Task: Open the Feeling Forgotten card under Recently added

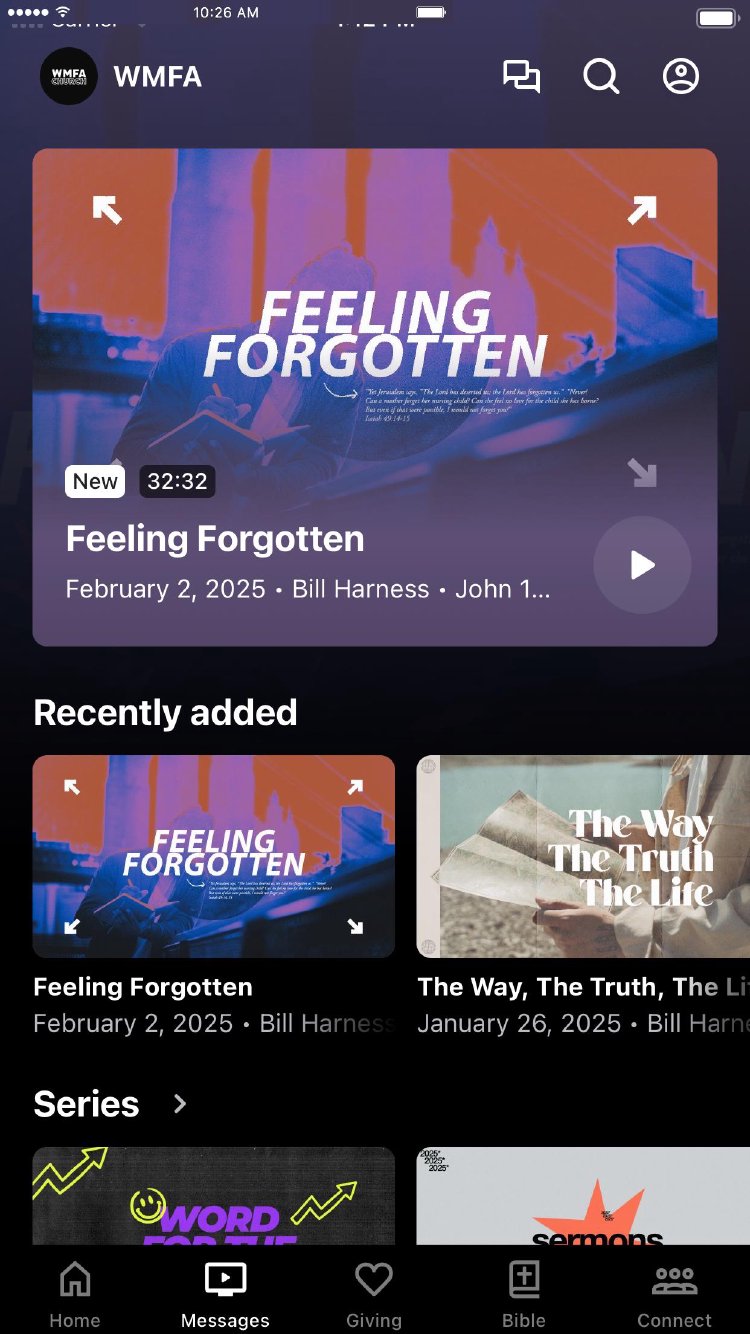Action: pyautogui.click(x=214, y=856)
